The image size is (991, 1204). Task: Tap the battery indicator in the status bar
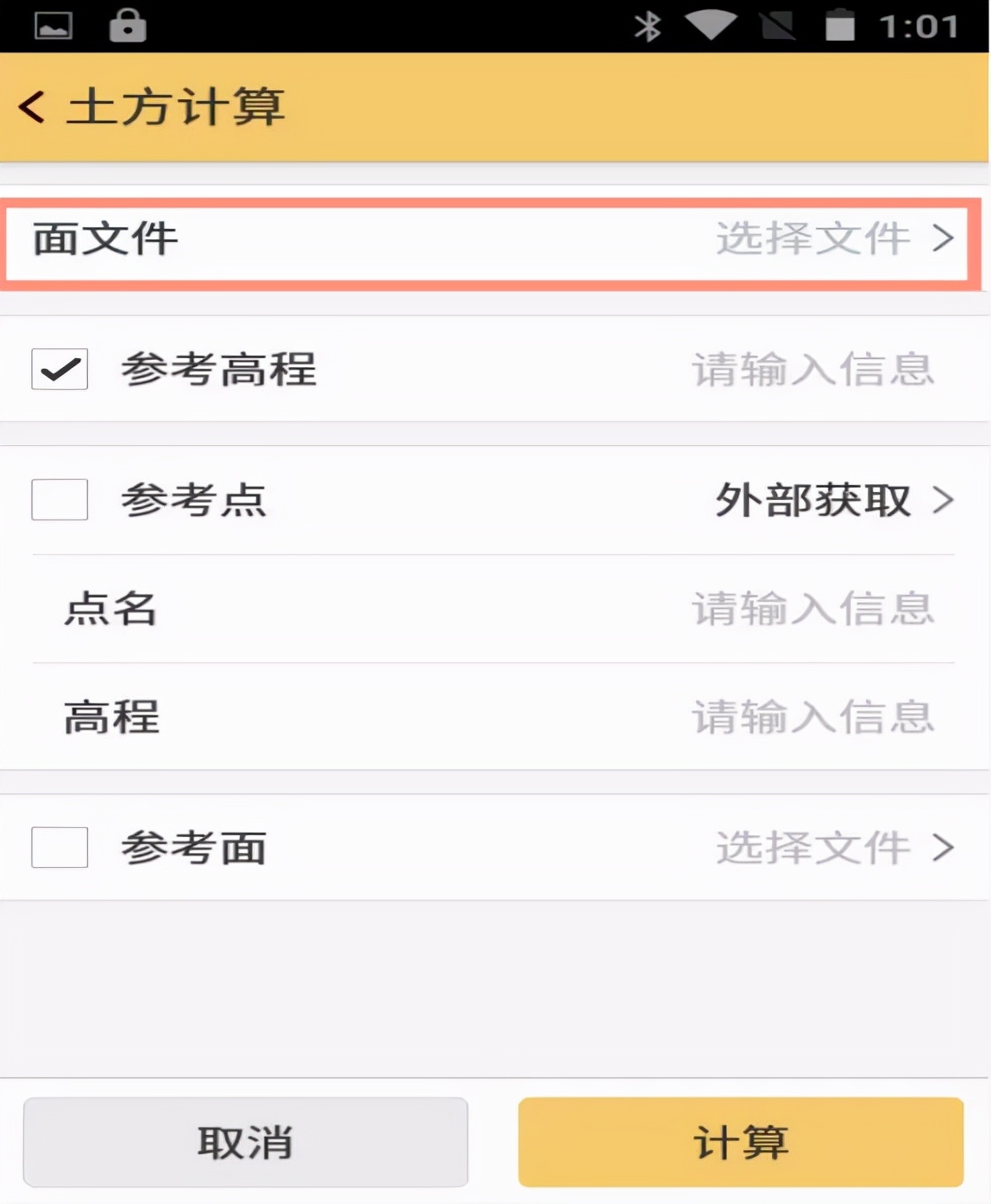coord(838,27)
